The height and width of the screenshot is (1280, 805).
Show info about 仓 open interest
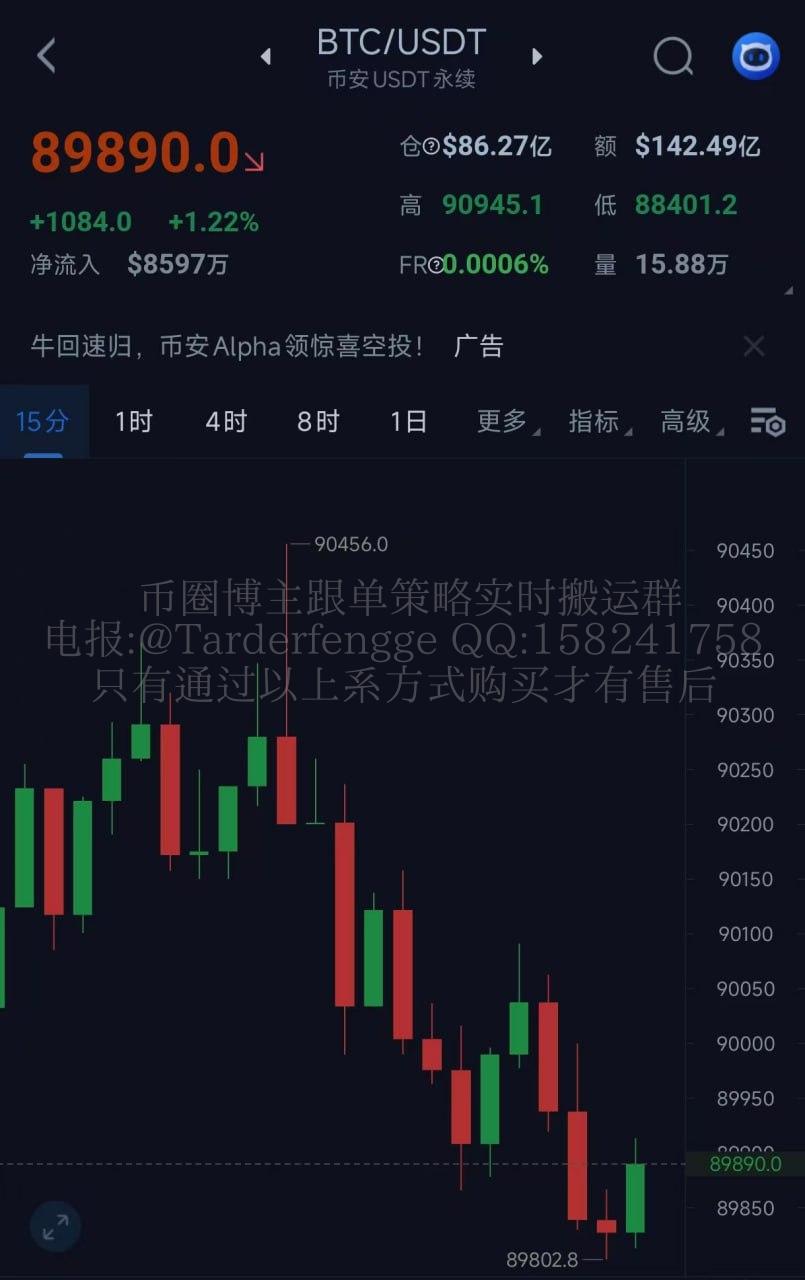click(x=431, y=147)
